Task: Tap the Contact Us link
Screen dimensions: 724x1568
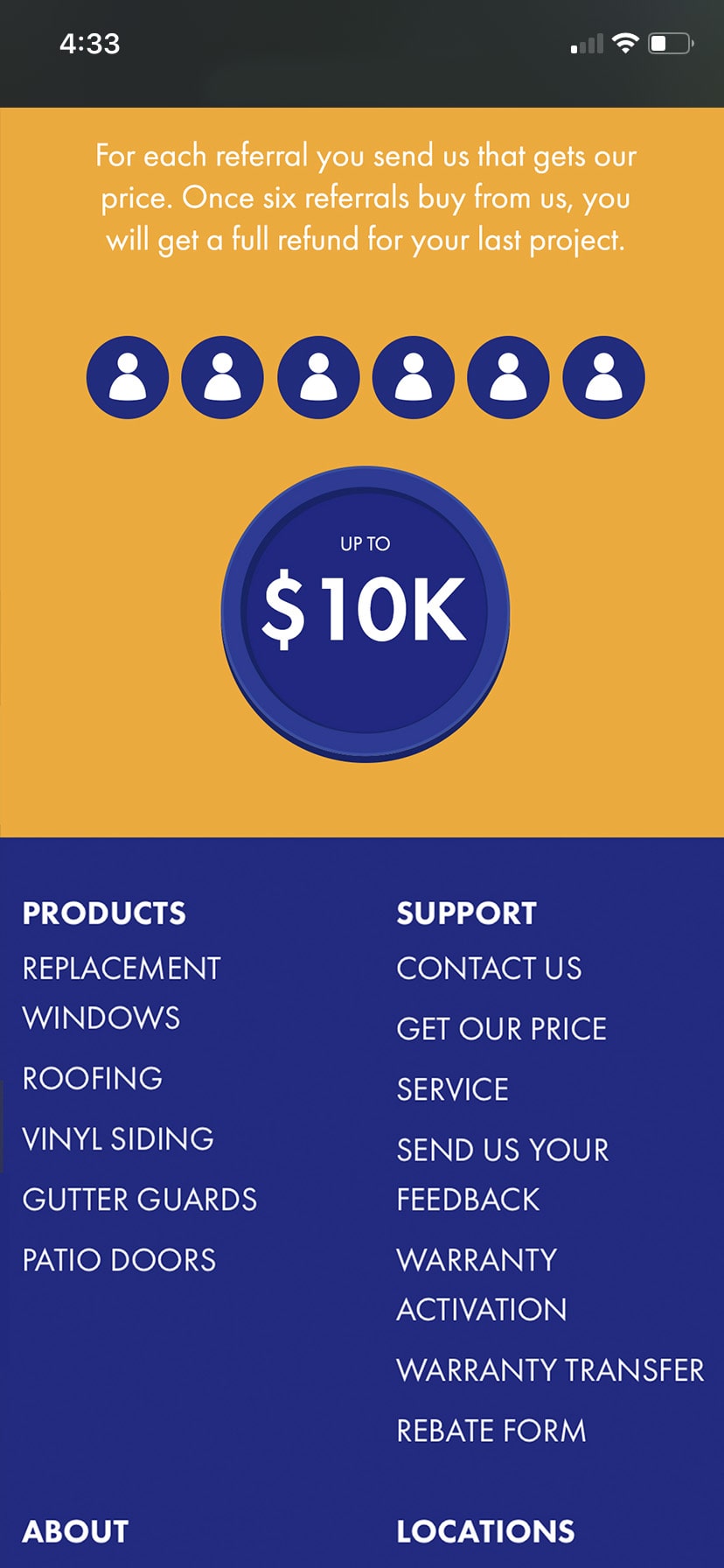Action: click(489, 969)
